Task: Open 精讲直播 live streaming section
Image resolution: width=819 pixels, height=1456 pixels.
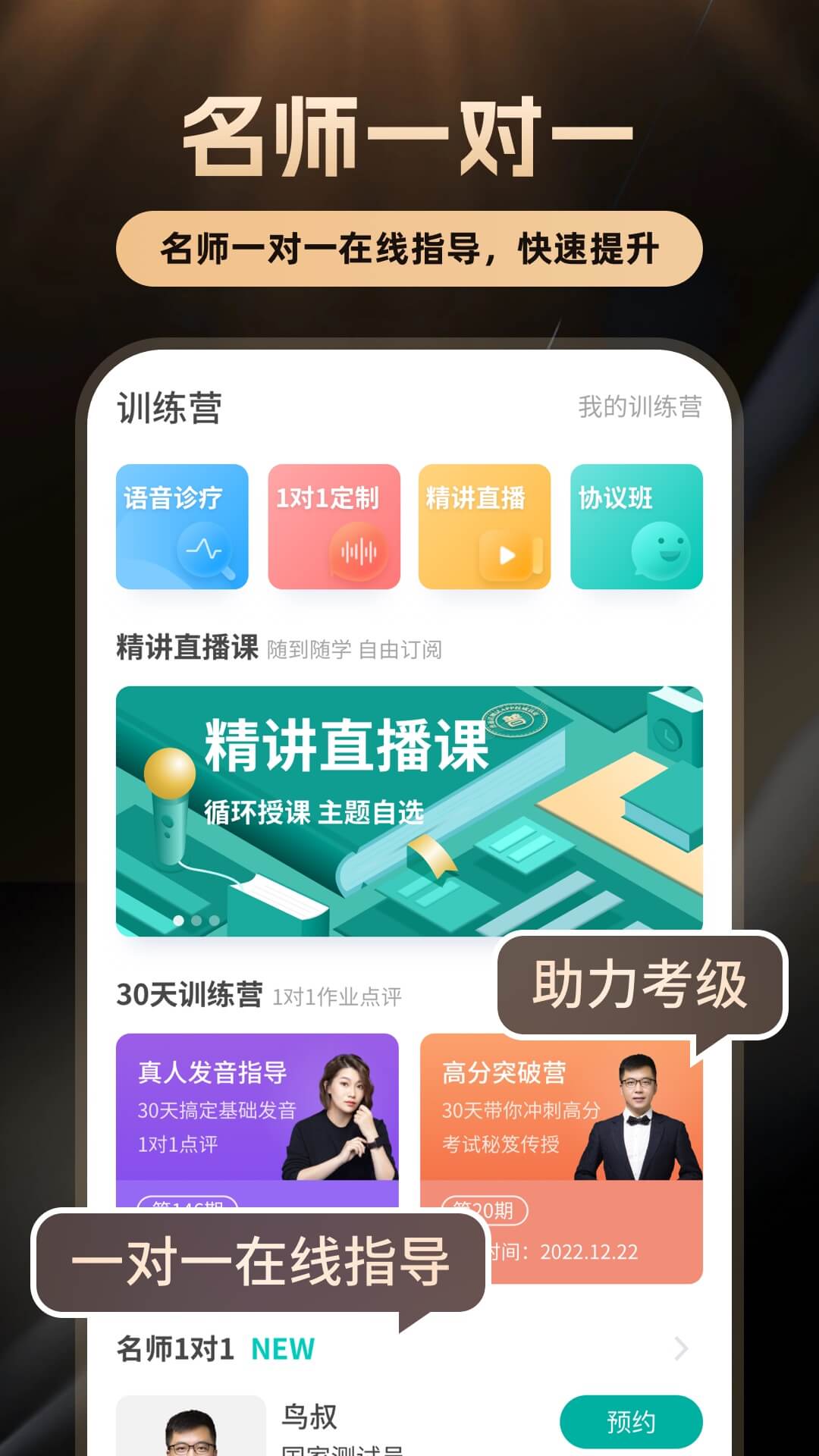Action: tap(485, 526)
